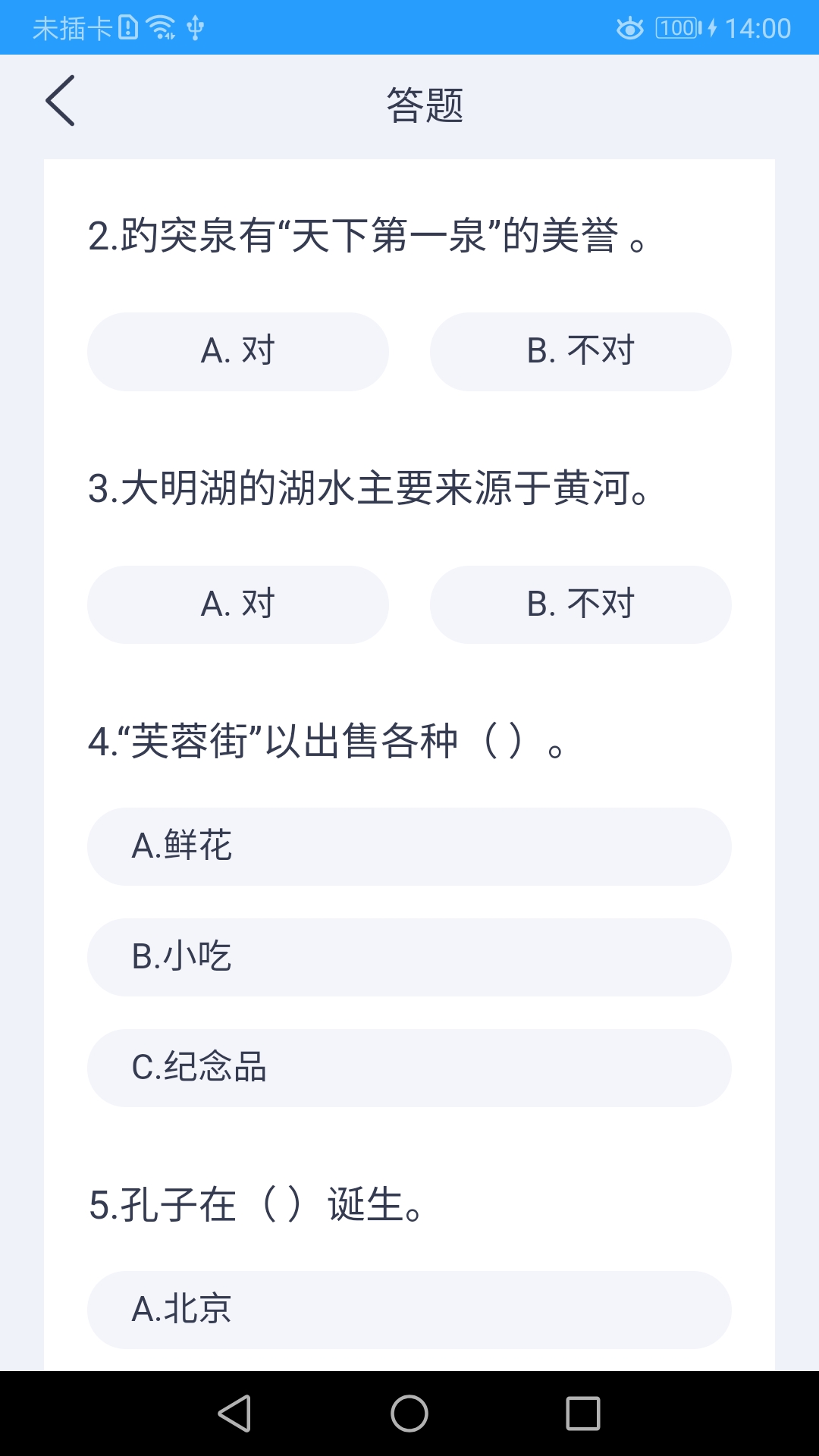This screenshot has height=1456, width=819.
Task: Open the recent apps view
Action: [x=583, y=1414]
